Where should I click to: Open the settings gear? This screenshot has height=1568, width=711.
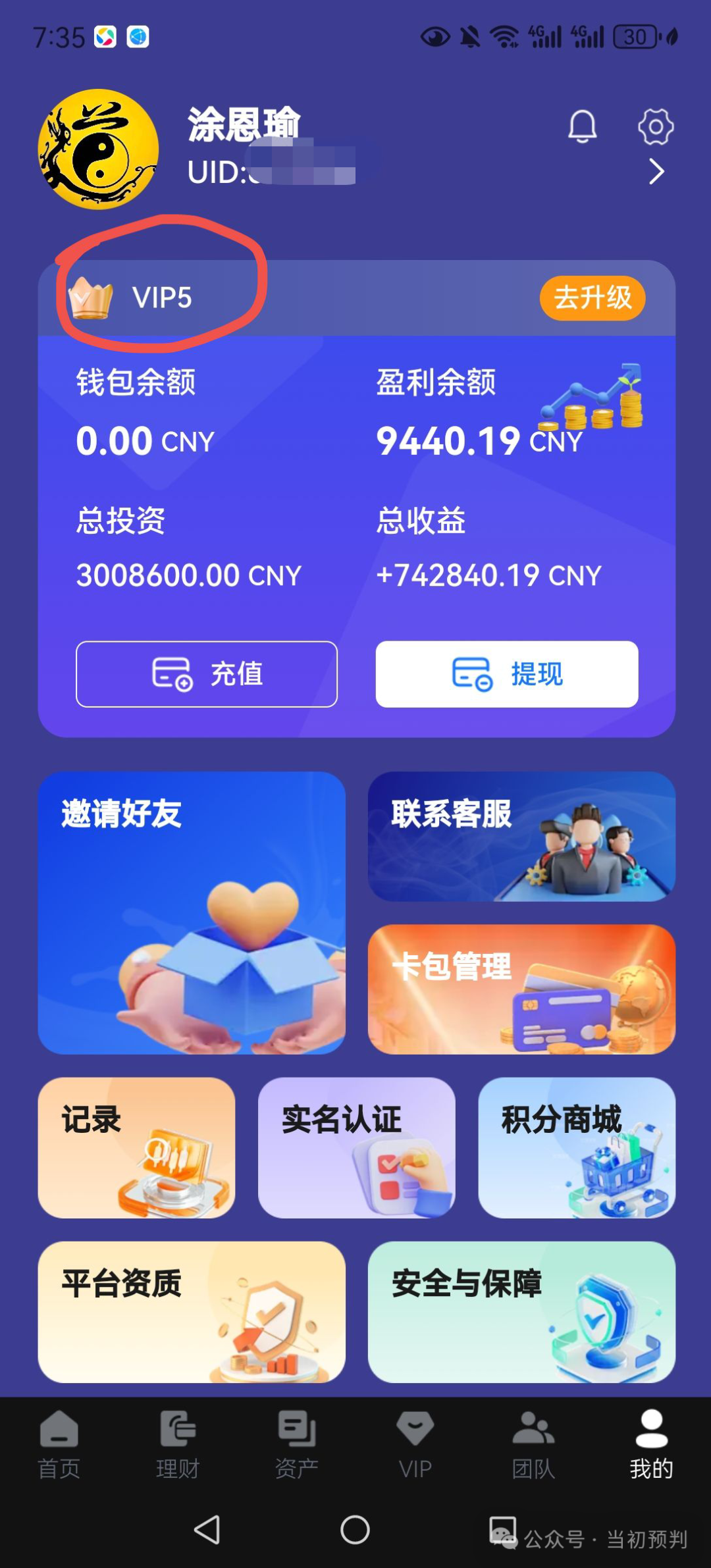click(655, 126)
